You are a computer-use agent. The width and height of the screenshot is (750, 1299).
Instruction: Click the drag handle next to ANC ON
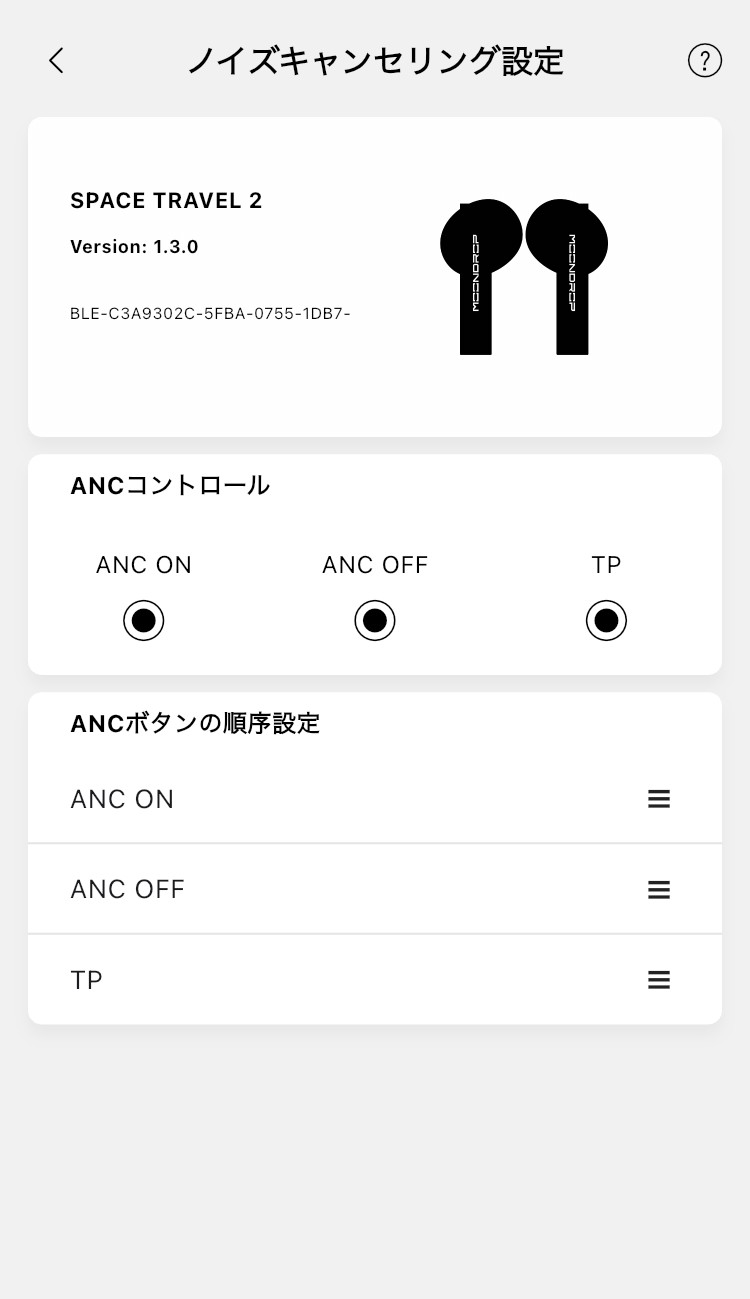coord(658,798)
